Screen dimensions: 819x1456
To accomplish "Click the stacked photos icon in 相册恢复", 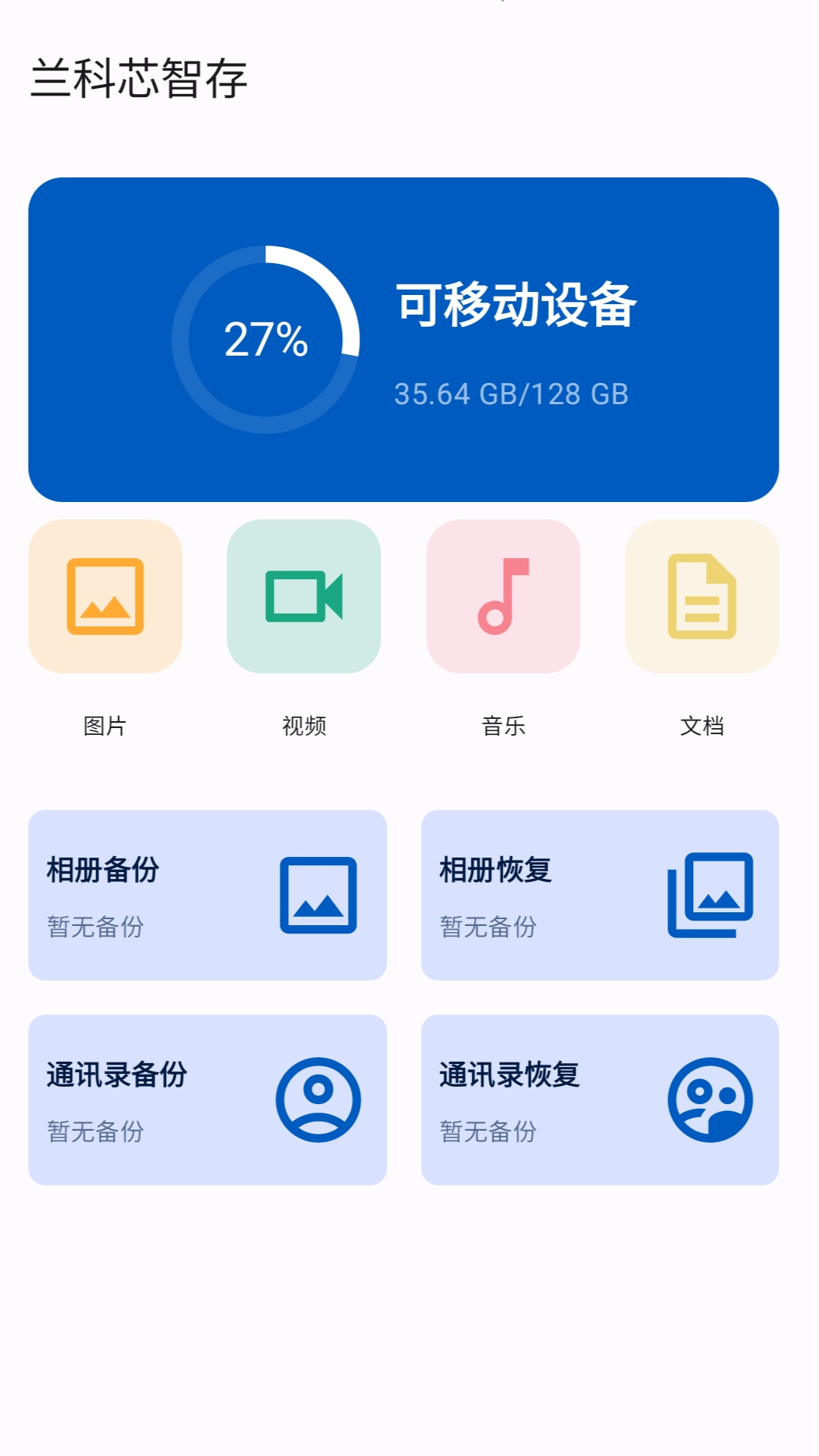I will click(711, 896).
